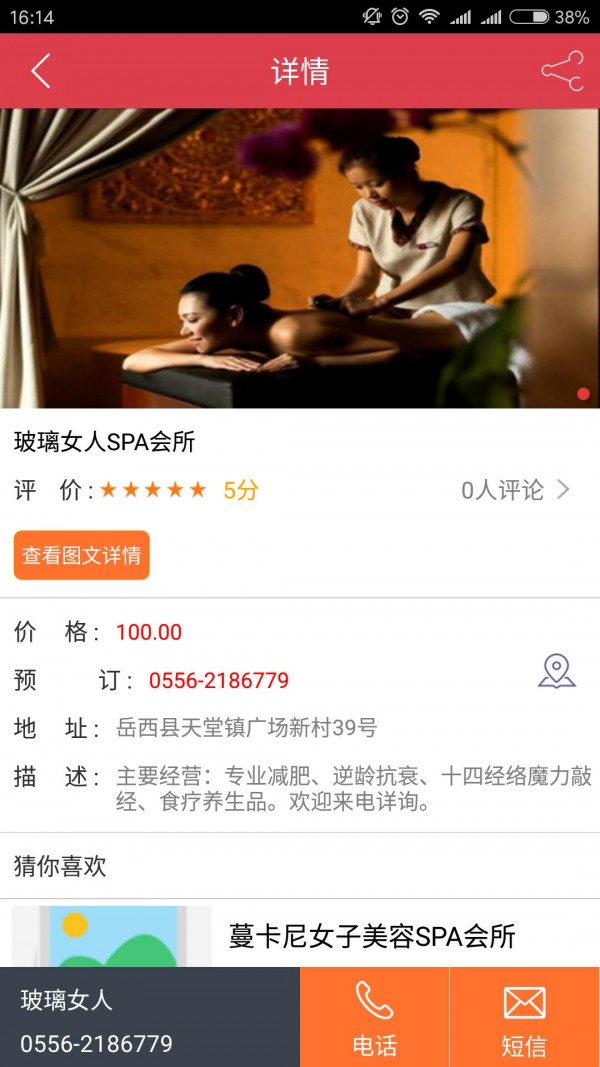Tap the booking number 0556-2186779 in red
The height and width of the screenshot is (1067, 600).
(219, 681)
